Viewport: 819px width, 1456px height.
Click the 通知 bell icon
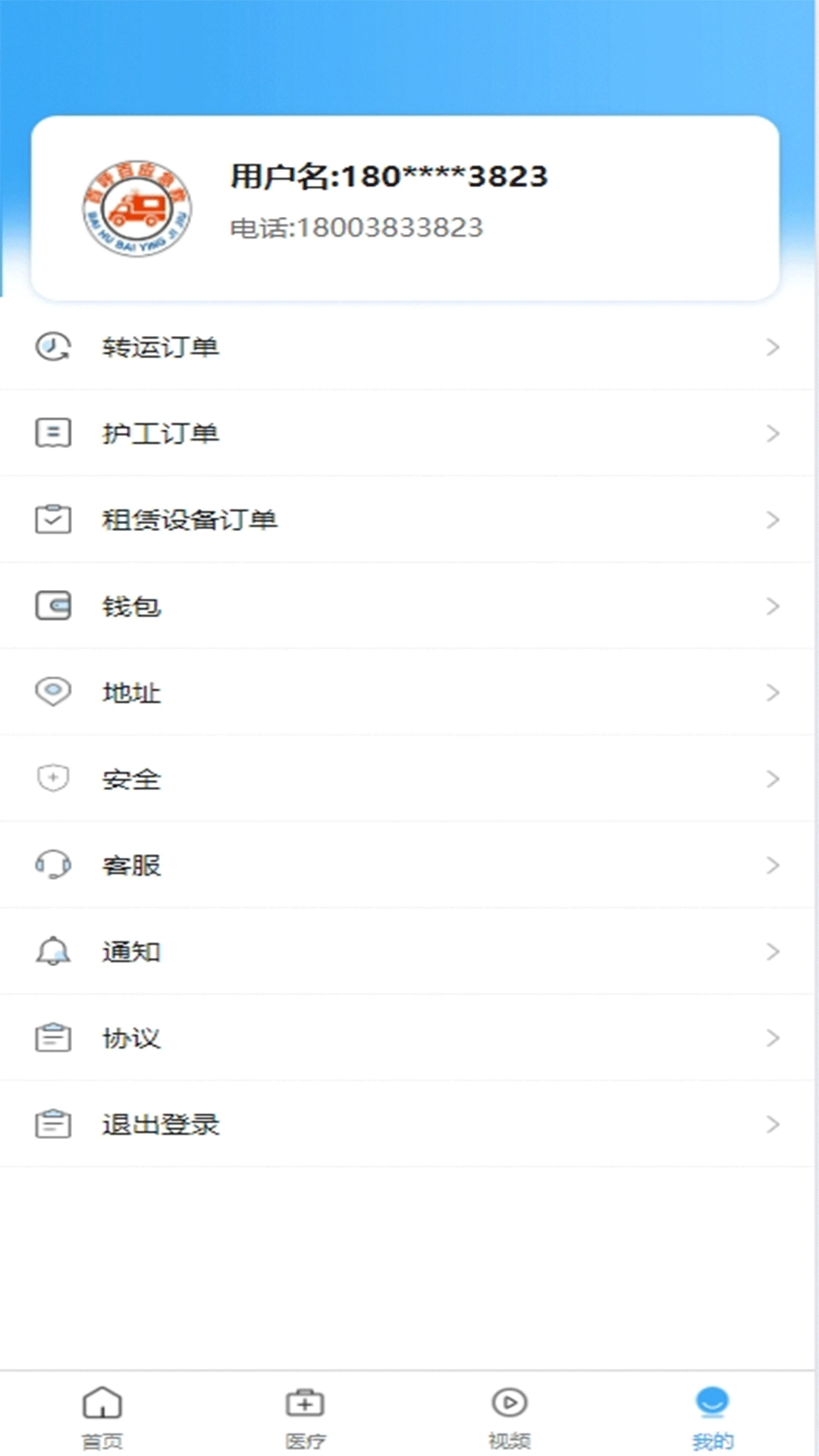pos(52,951)
